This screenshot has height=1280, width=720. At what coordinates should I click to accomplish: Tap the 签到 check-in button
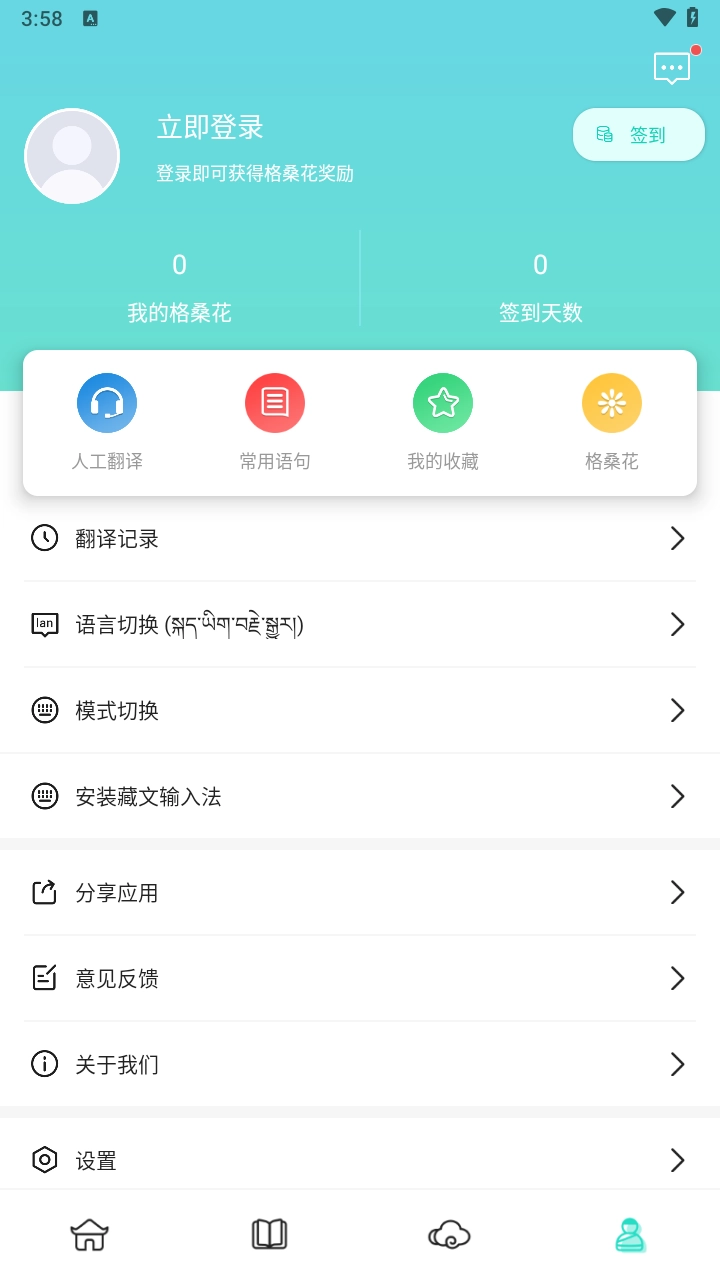(x=638, y=135)
